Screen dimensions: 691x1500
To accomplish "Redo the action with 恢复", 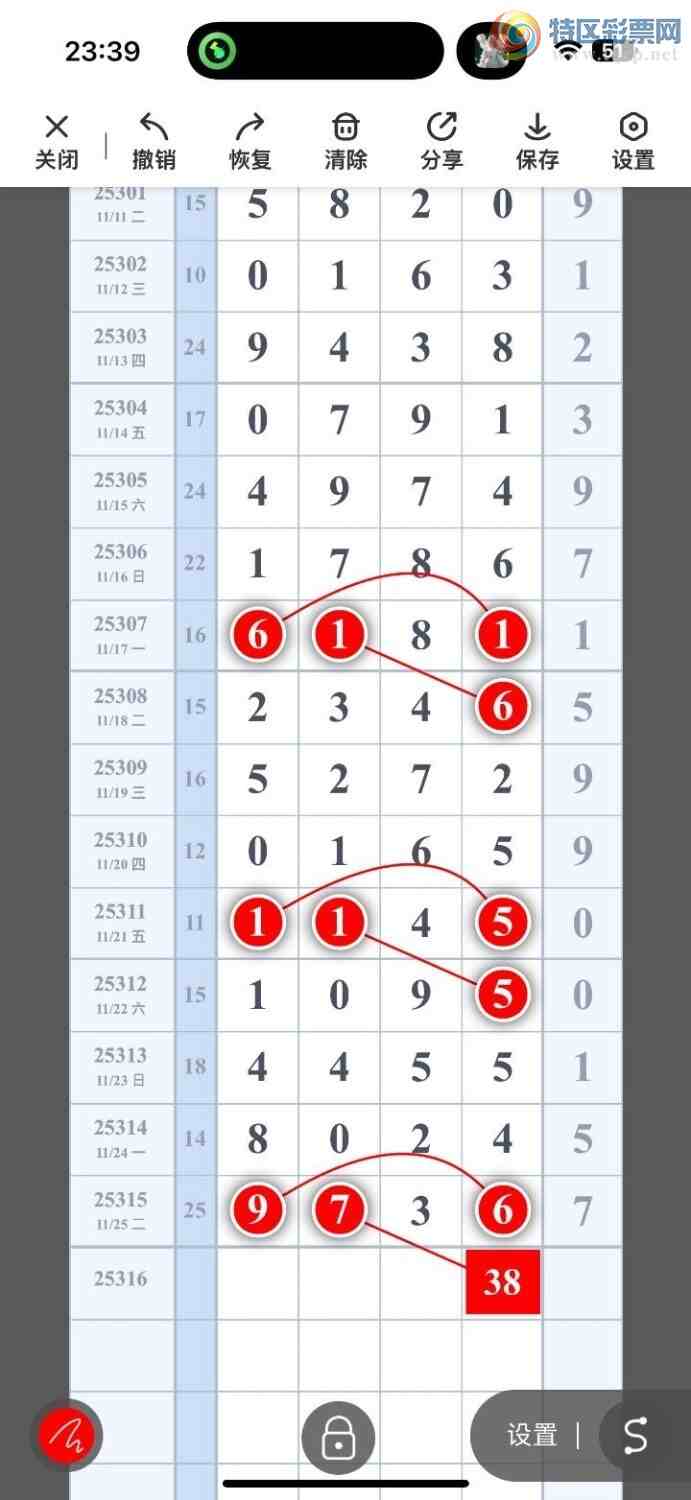I will (x=250, y=141).
